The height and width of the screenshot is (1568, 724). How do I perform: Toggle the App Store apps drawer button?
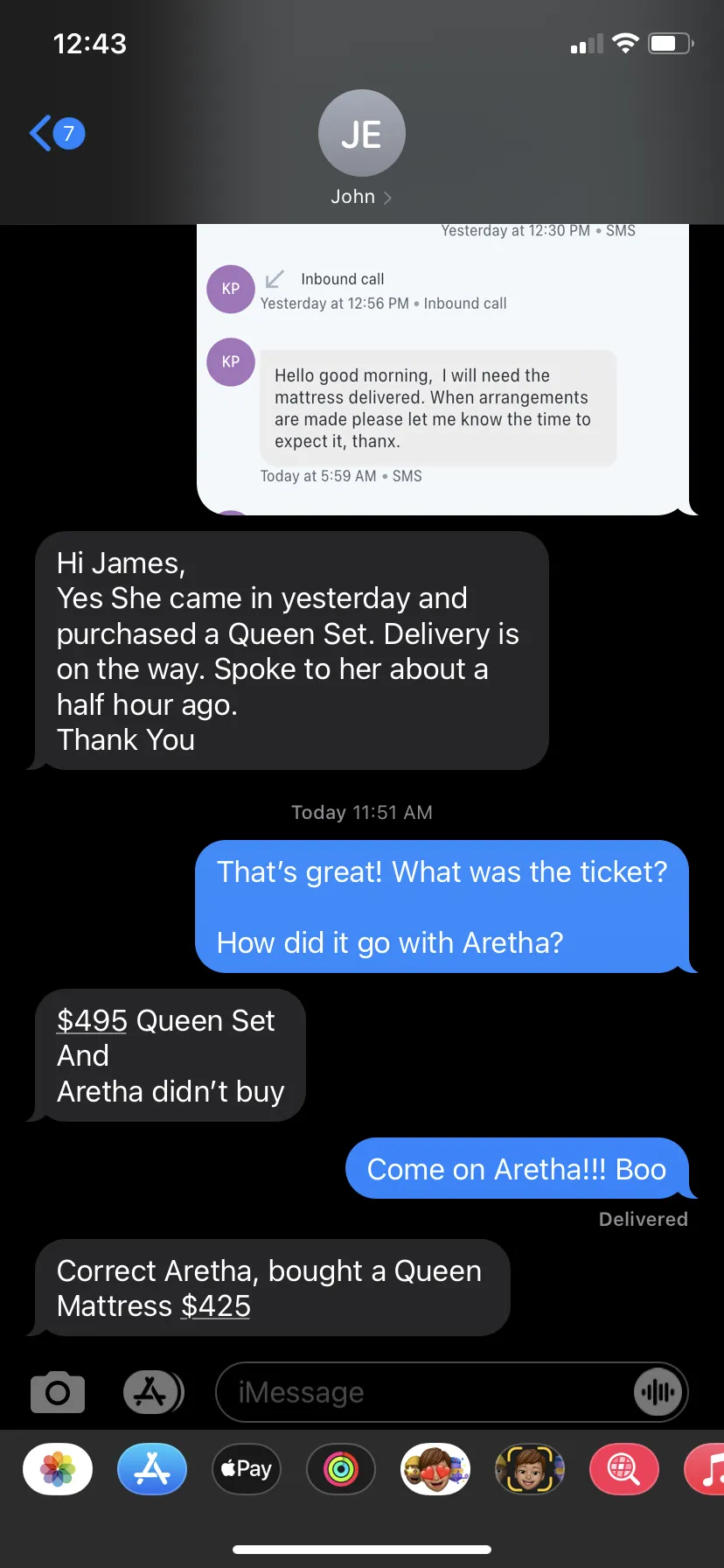coord(152,1392)
